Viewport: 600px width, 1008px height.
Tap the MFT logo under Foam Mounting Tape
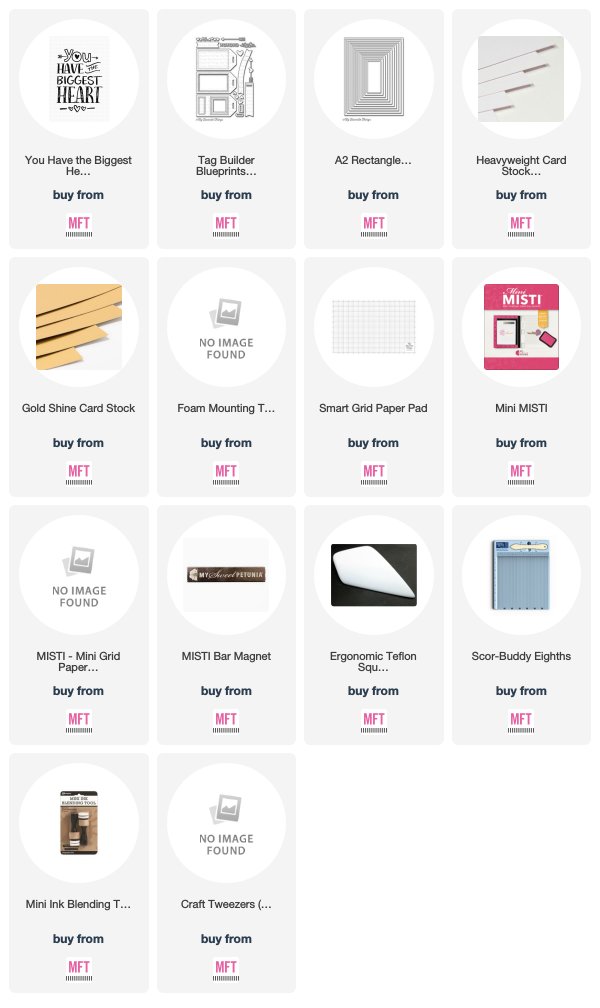[226, 474]
